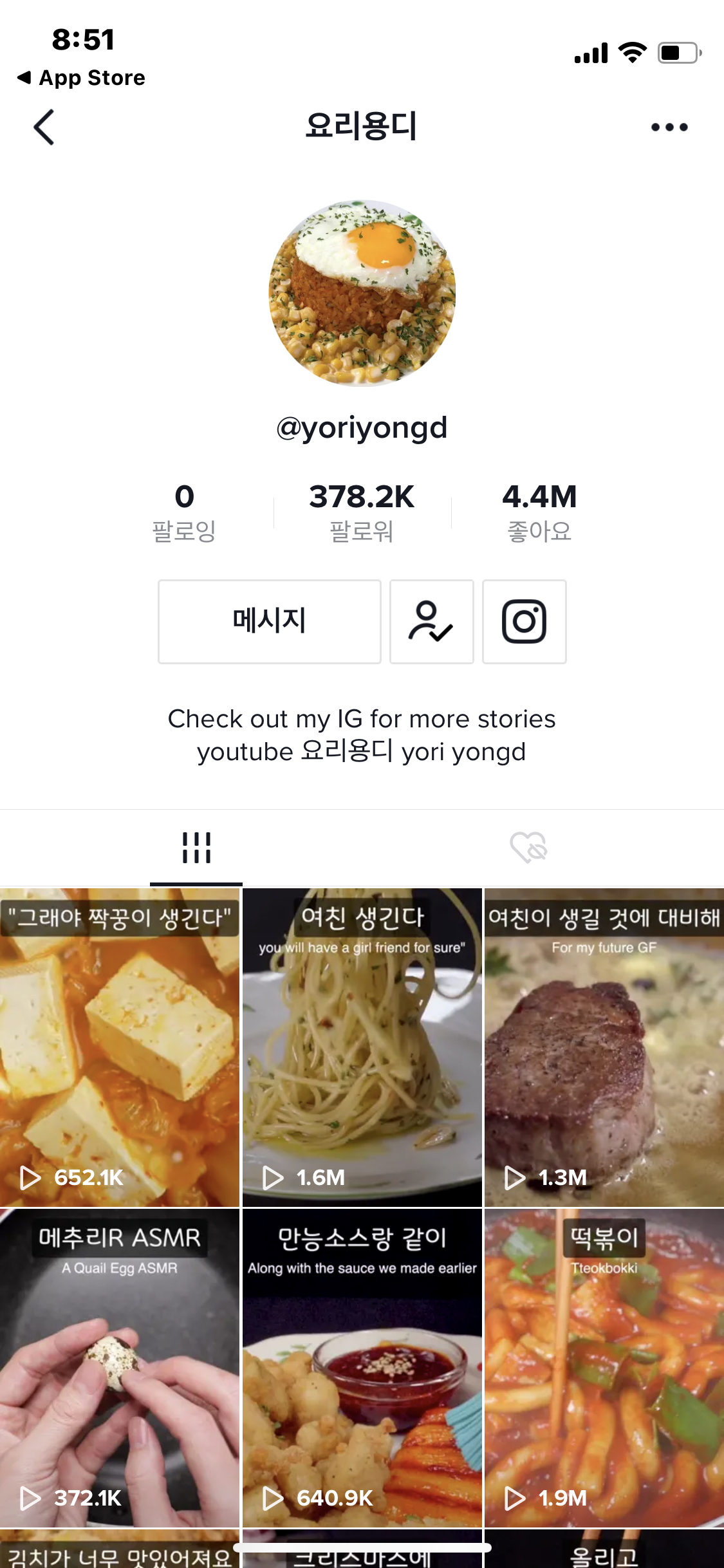Open the linked Instagram profile
Image resolution: width=724 pixels, height=1568 pixels.
(x=524, y=621)
